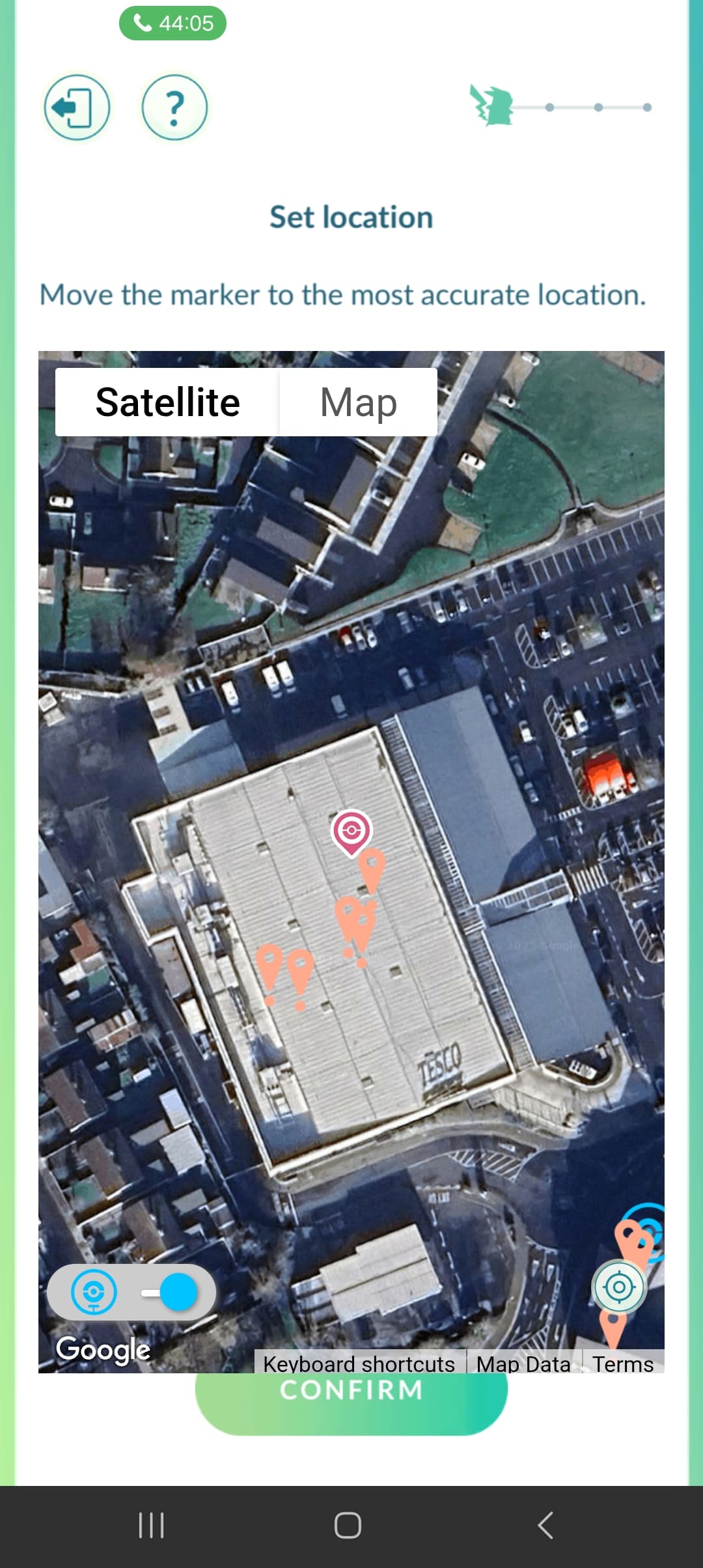
Task: Exit the submission flow using the exit icon
Action: point(77,107)
